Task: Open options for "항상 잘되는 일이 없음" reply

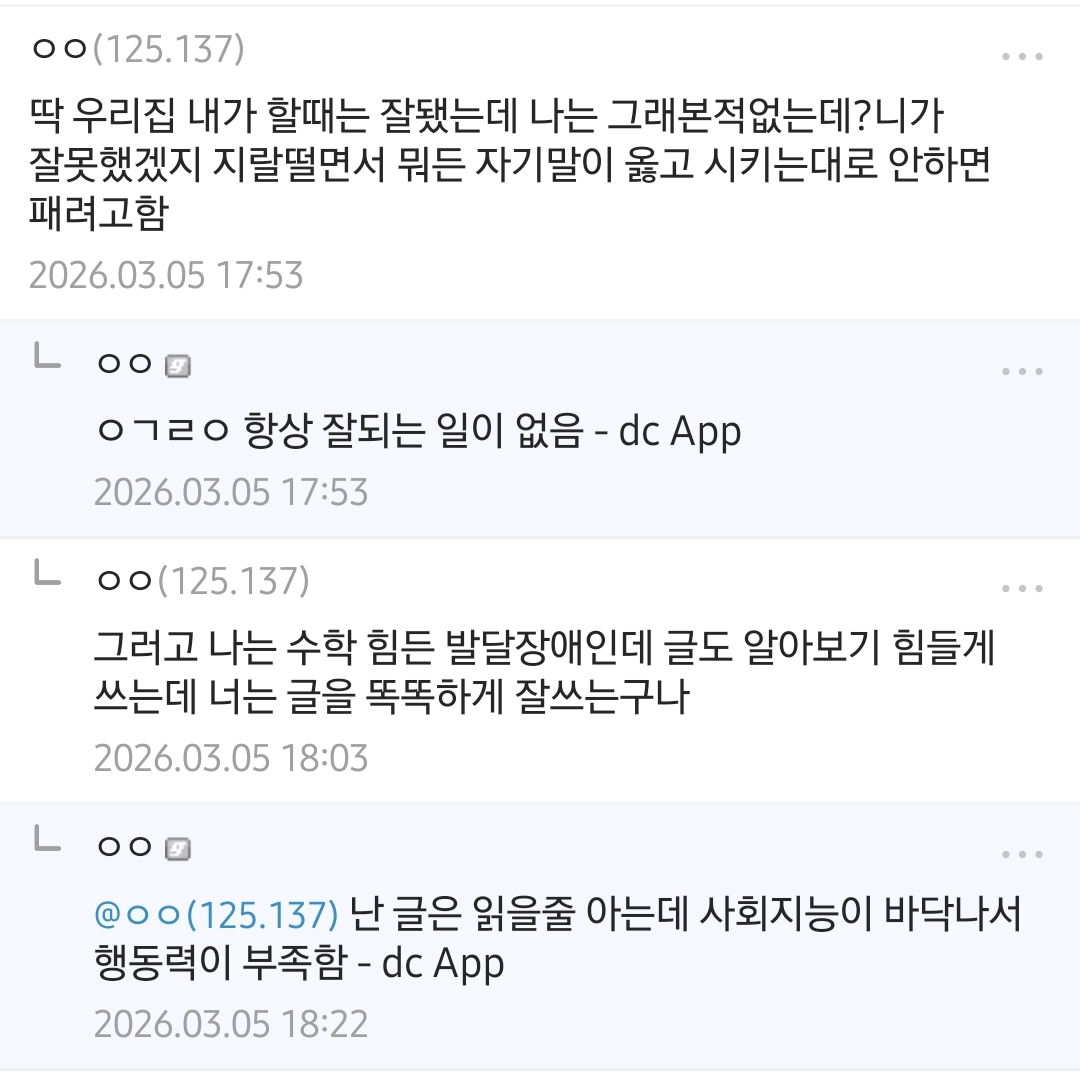Action: [1022, 372]
